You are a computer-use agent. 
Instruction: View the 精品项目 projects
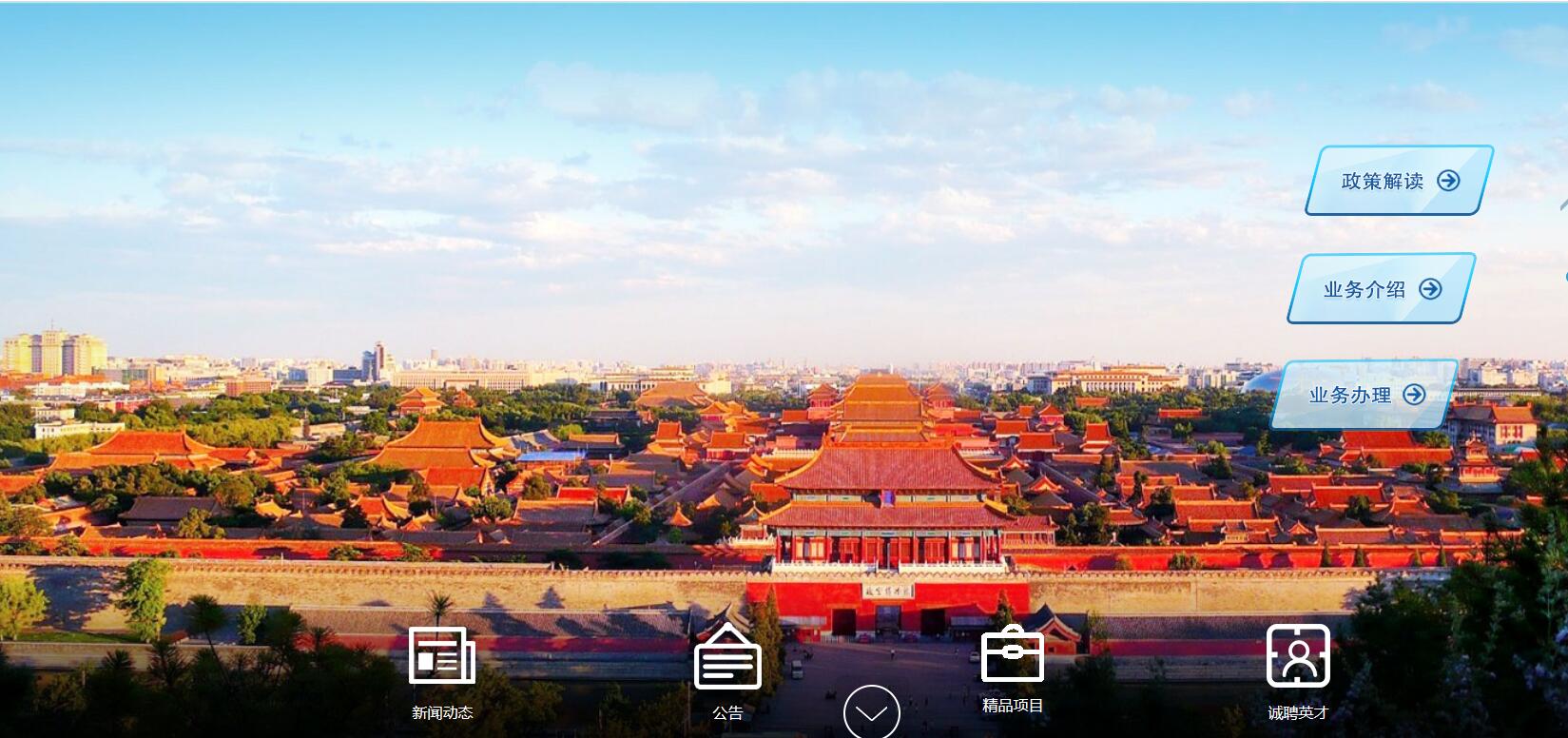coord(1013,666)
